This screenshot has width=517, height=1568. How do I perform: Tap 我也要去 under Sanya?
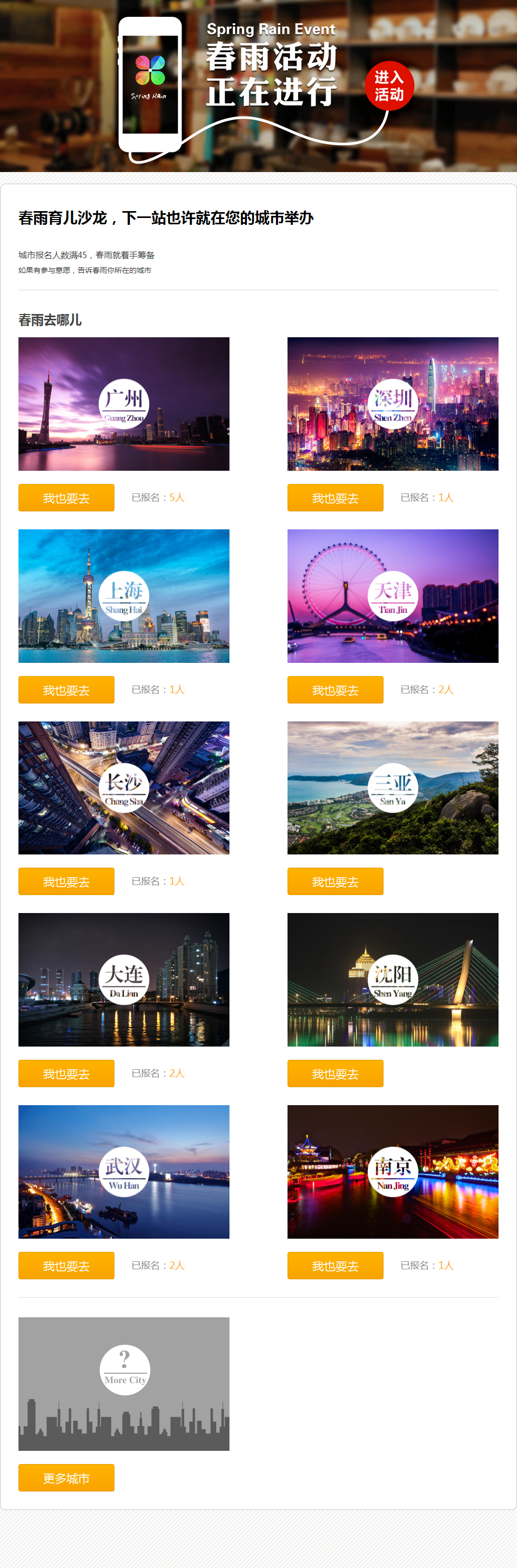point(335,881)
